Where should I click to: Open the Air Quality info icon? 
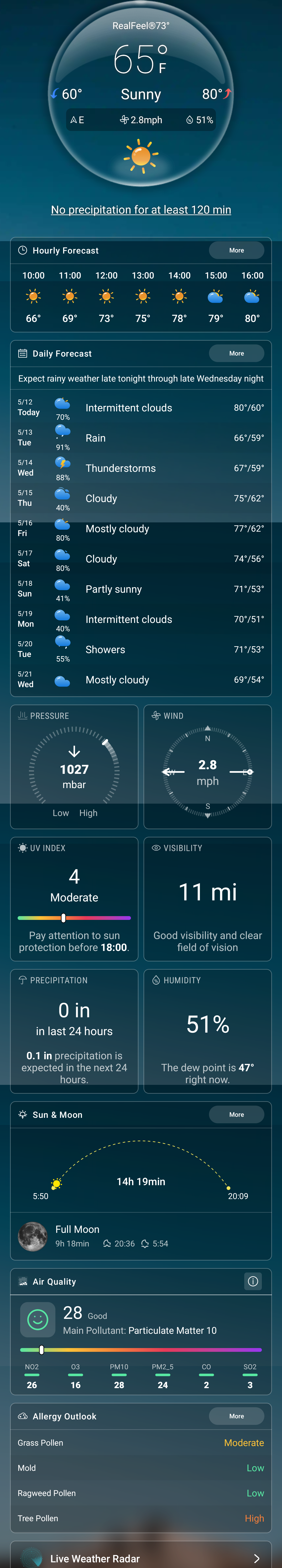coord(253,1281)
